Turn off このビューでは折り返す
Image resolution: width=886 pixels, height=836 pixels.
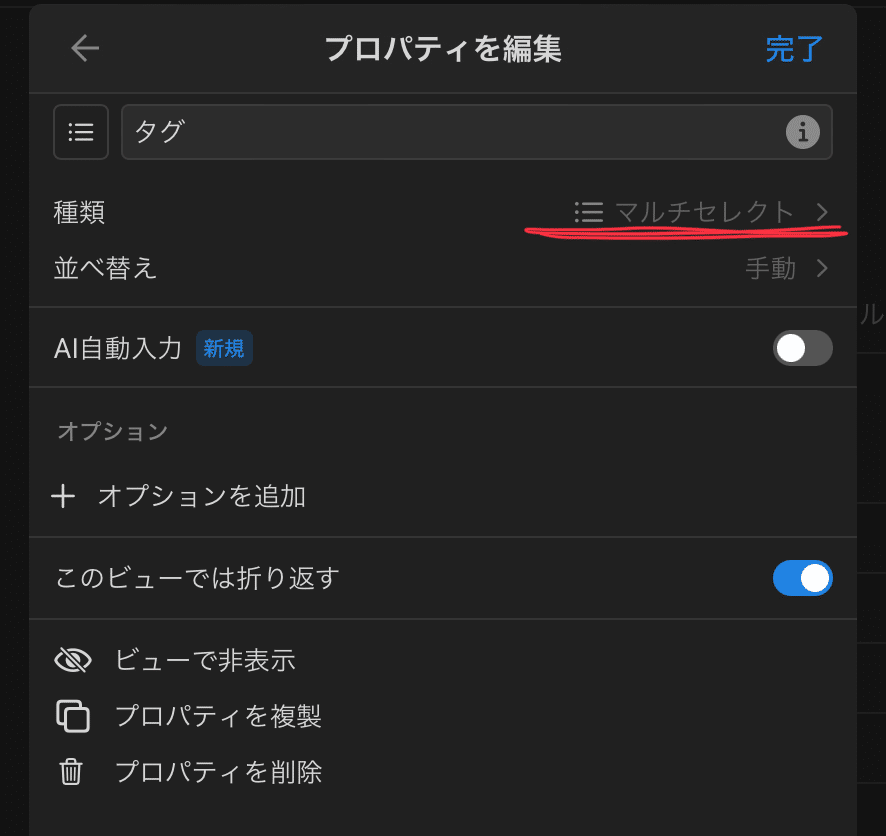click(x=802, y=578)
